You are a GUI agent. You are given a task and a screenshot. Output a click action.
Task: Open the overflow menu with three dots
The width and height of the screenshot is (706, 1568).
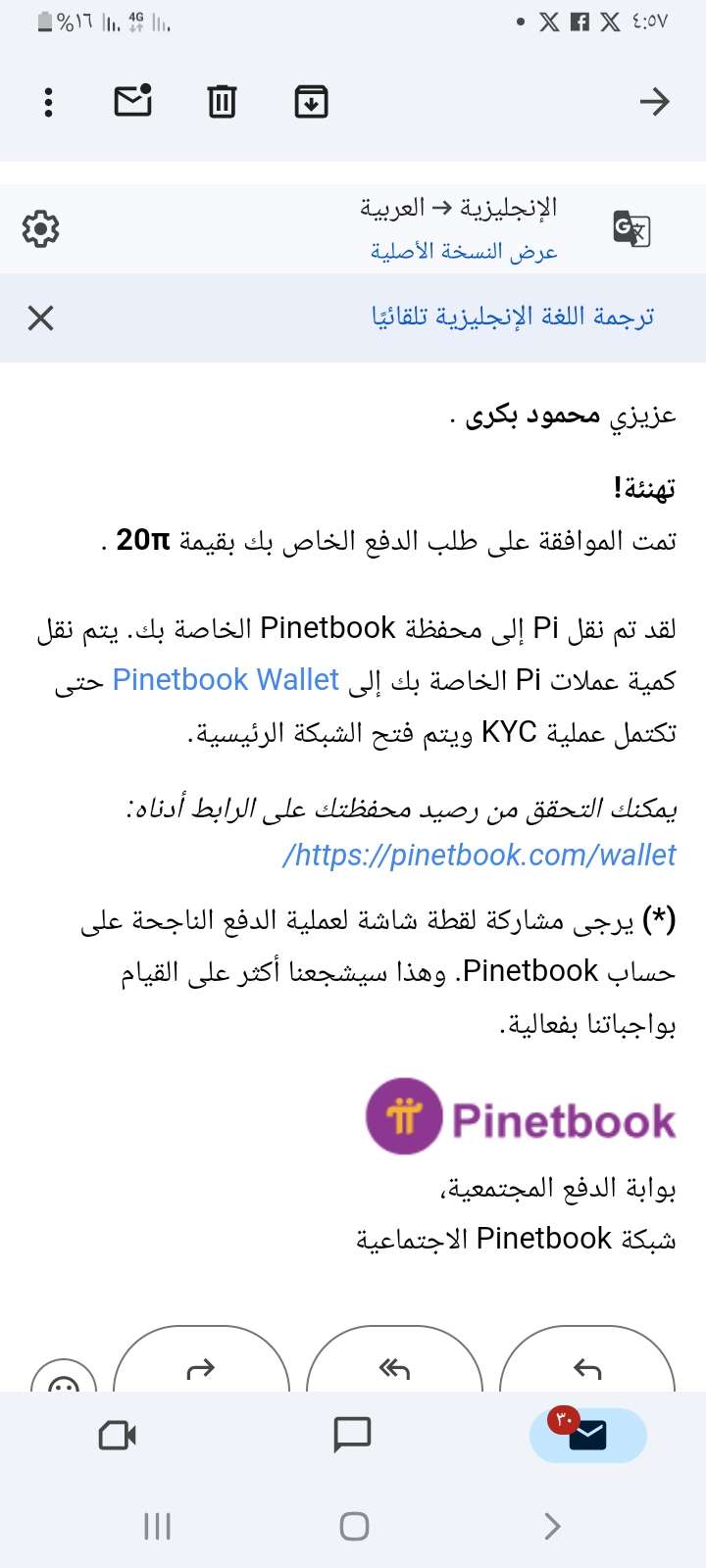(x=48, y=102)
